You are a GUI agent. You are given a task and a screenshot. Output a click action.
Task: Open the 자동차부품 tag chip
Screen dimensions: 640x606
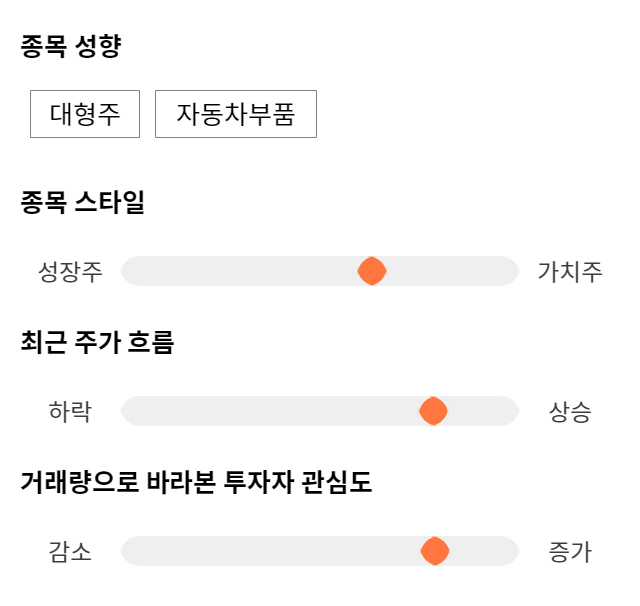click(236, 114)
